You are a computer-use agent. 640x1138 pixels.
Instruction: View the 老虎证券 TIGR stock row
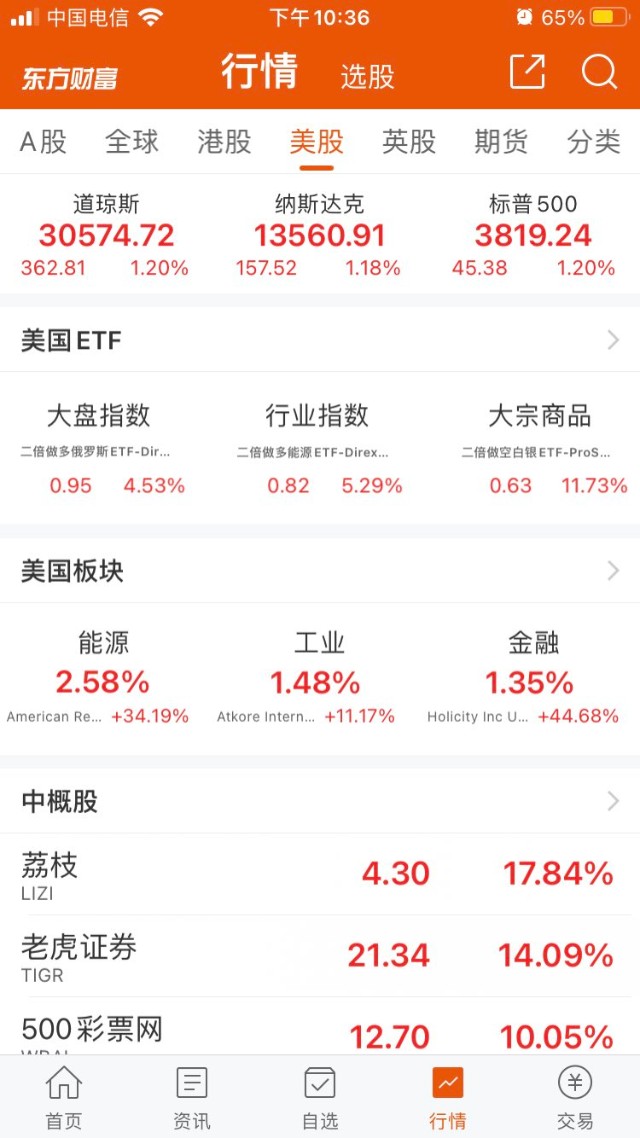point(320,956)
